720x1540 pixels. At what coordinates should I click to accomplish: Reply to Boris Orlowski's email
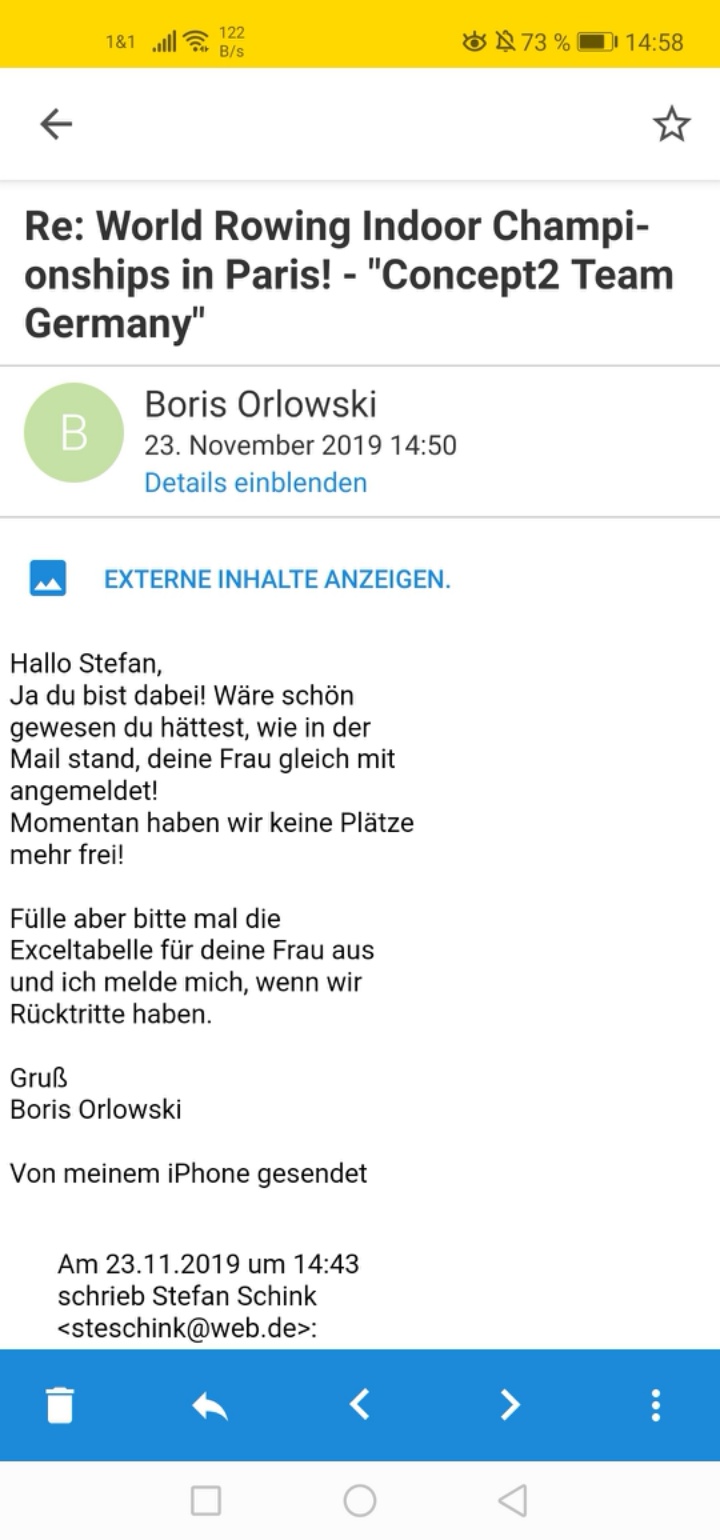pyautogui.click(x=210, y=1405)
